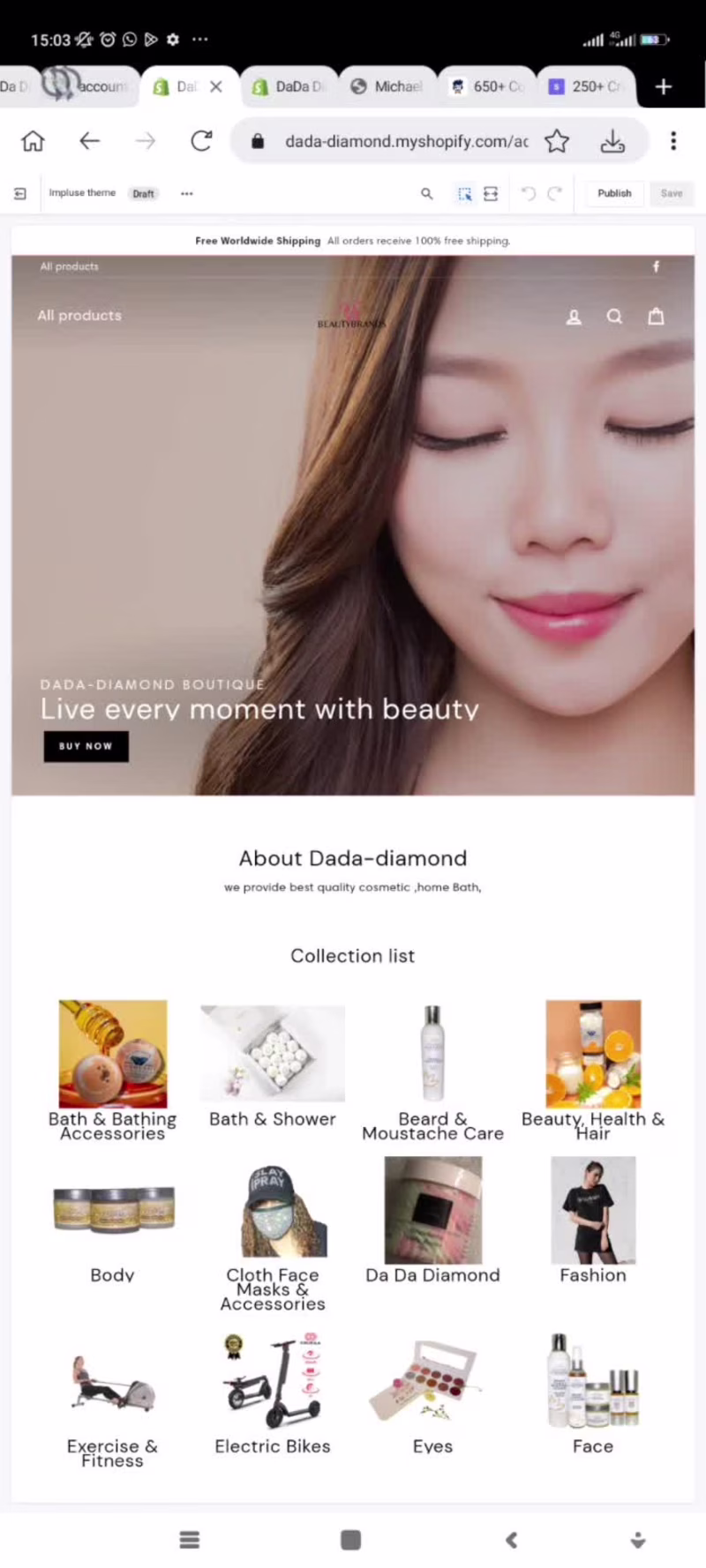The width and height of the screenshot is (706, 1568).
Task: Tap the address bar URL
Action: coord(407,141)
